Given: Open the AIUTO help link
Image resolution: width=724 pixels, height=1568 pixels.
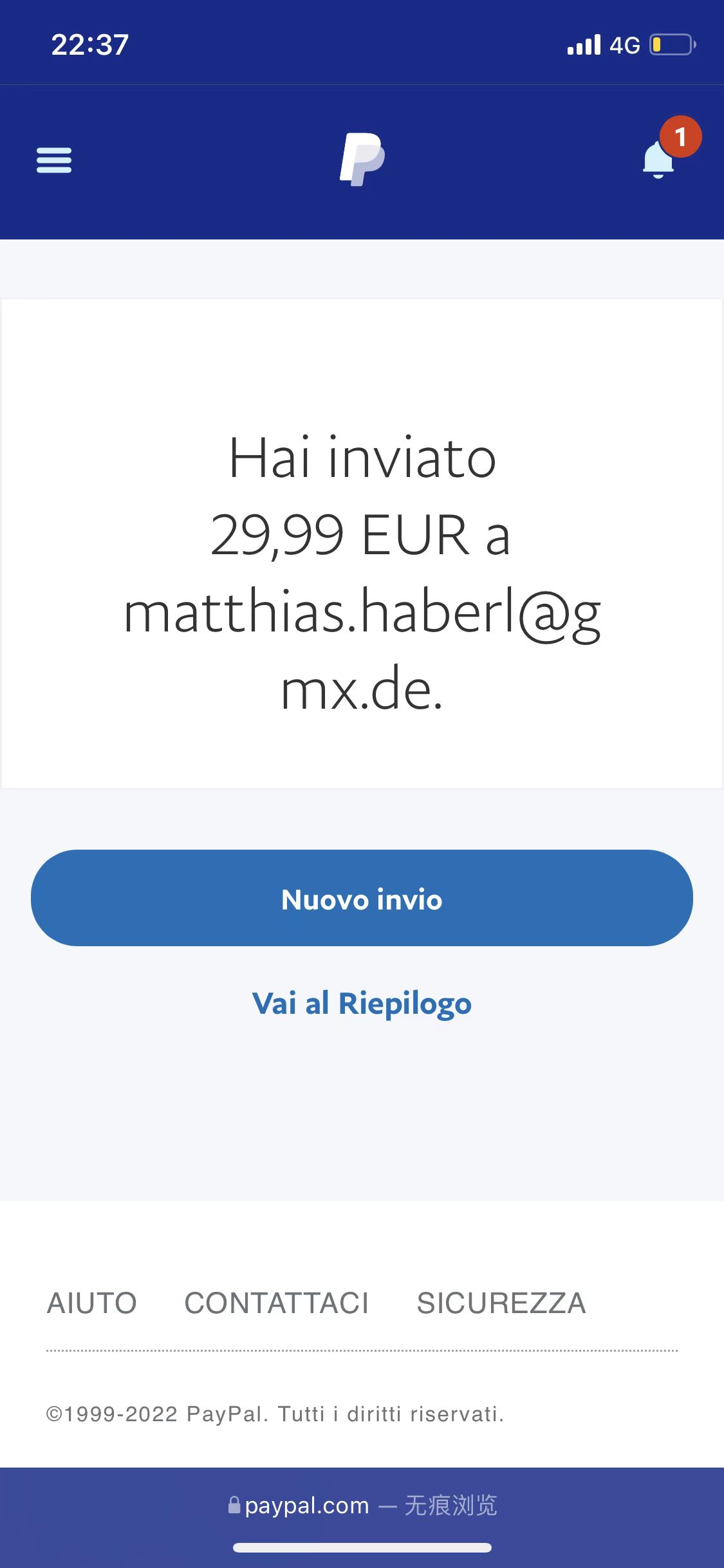Looking at the screenshot, I should pyautogui.click(x=92, y=1303).
